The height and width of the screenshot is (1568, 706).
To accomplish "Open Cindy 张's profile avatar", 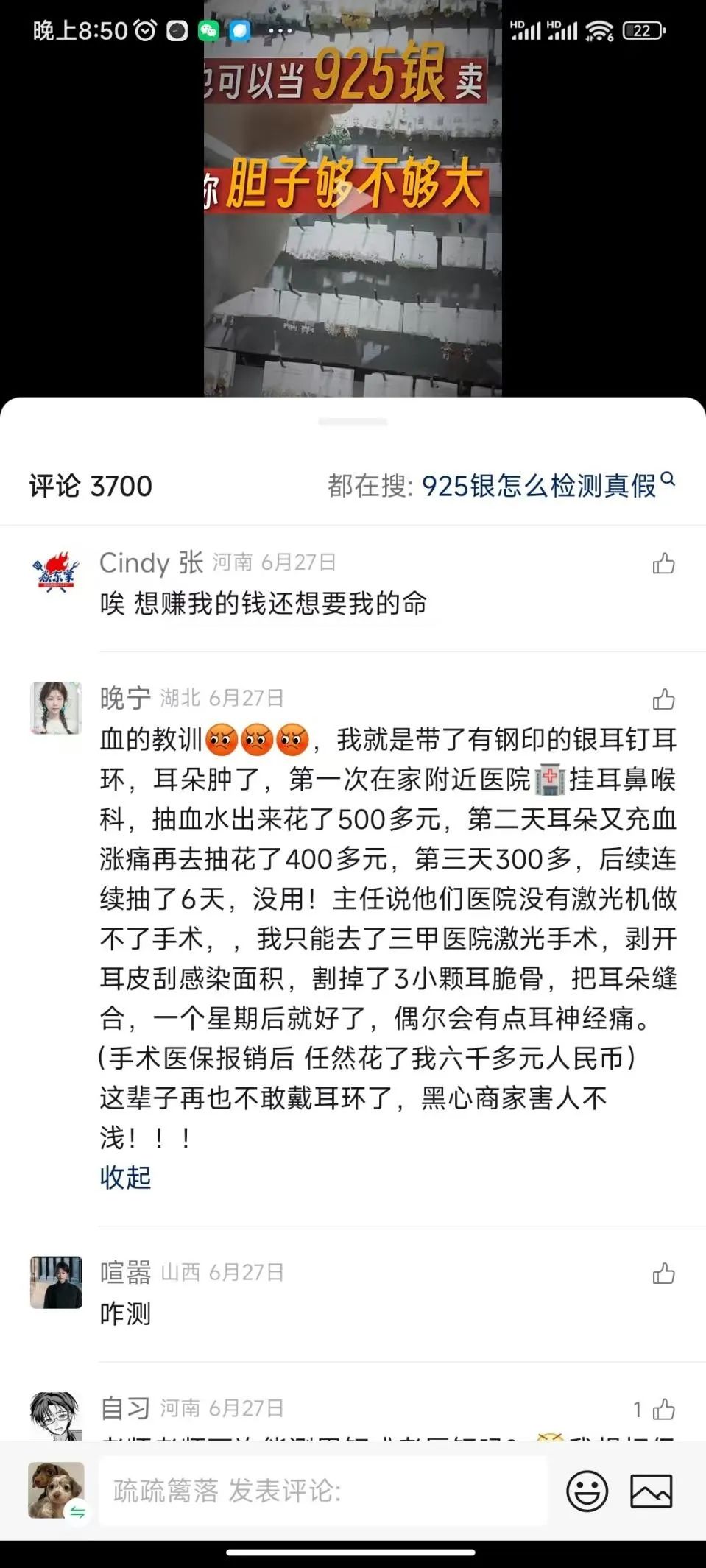I will (56, 573).
